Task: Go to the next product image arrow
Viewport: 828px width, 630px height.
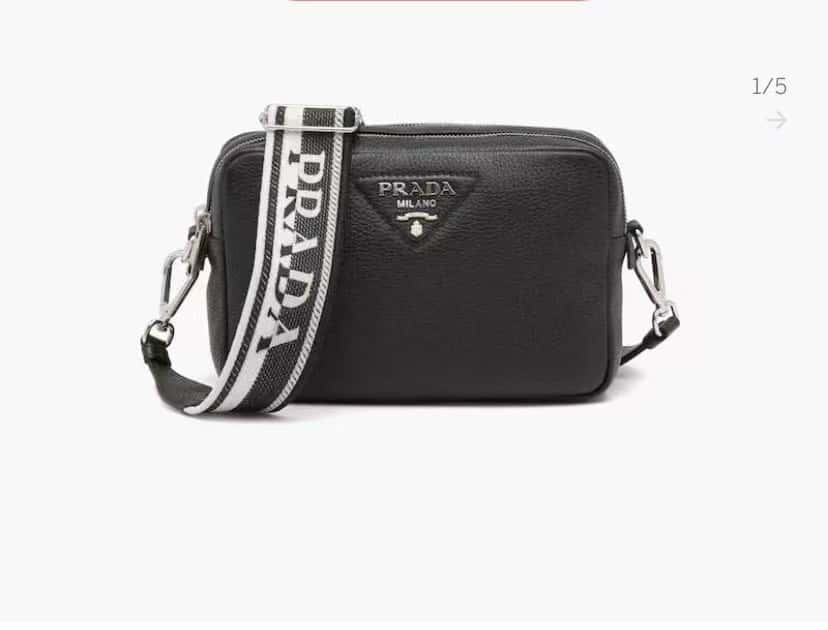Action: pos(776,120)
